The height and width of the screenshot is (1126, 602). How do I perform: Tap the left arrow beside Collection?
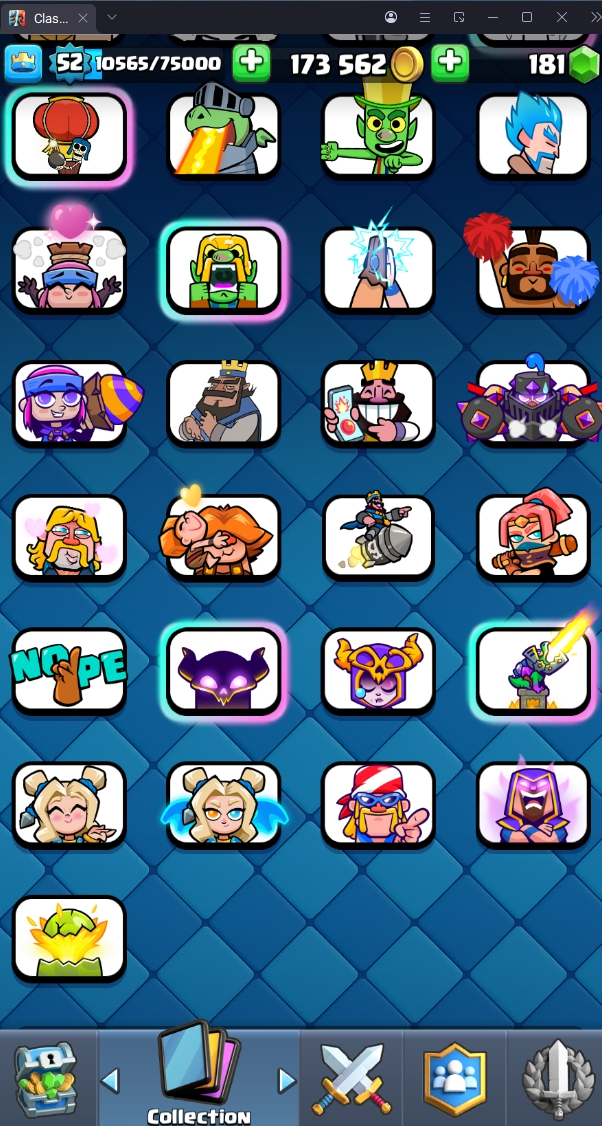(x=111, y=1080)
